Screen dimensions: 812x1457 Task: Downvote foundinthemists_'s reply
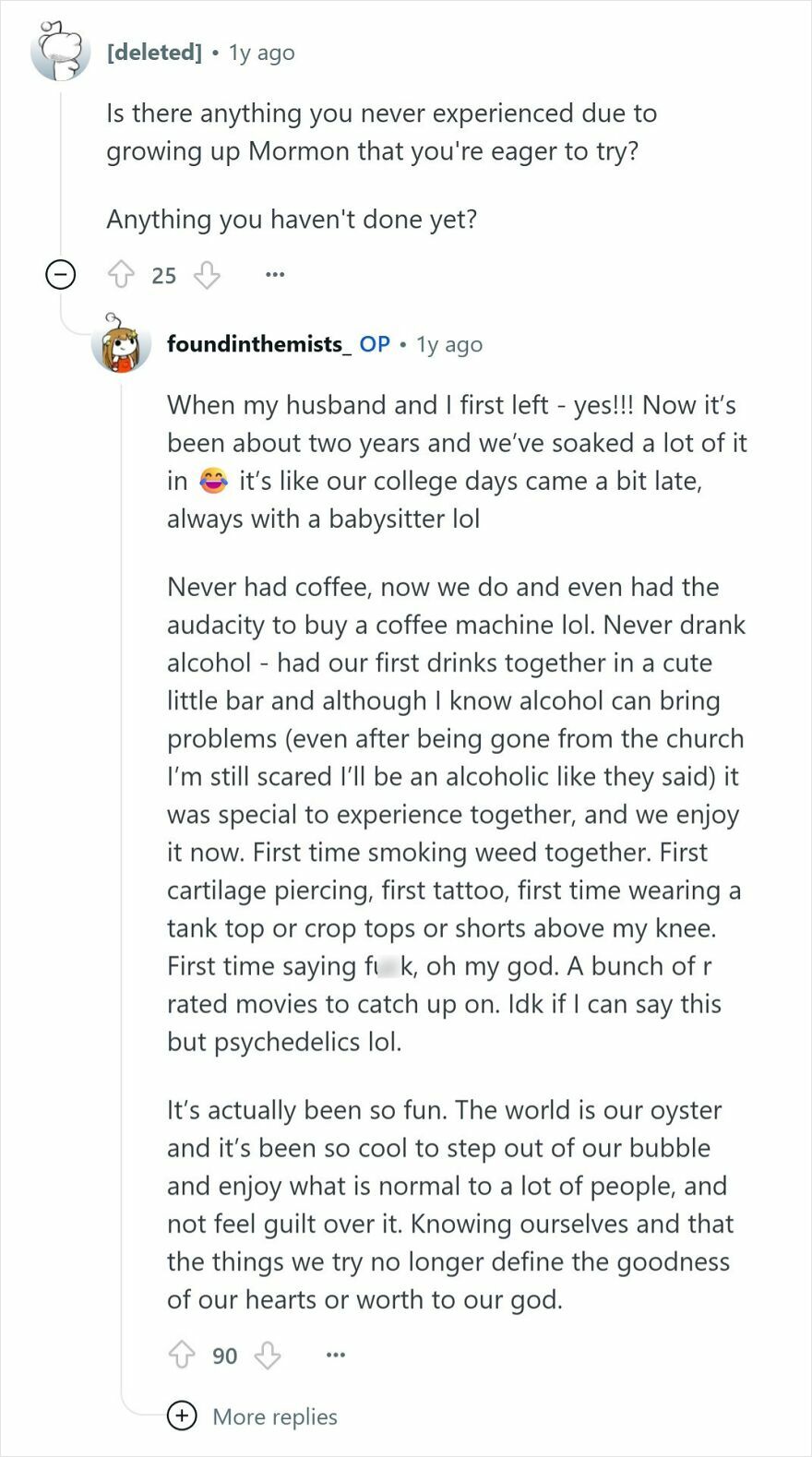(268, 1355)
